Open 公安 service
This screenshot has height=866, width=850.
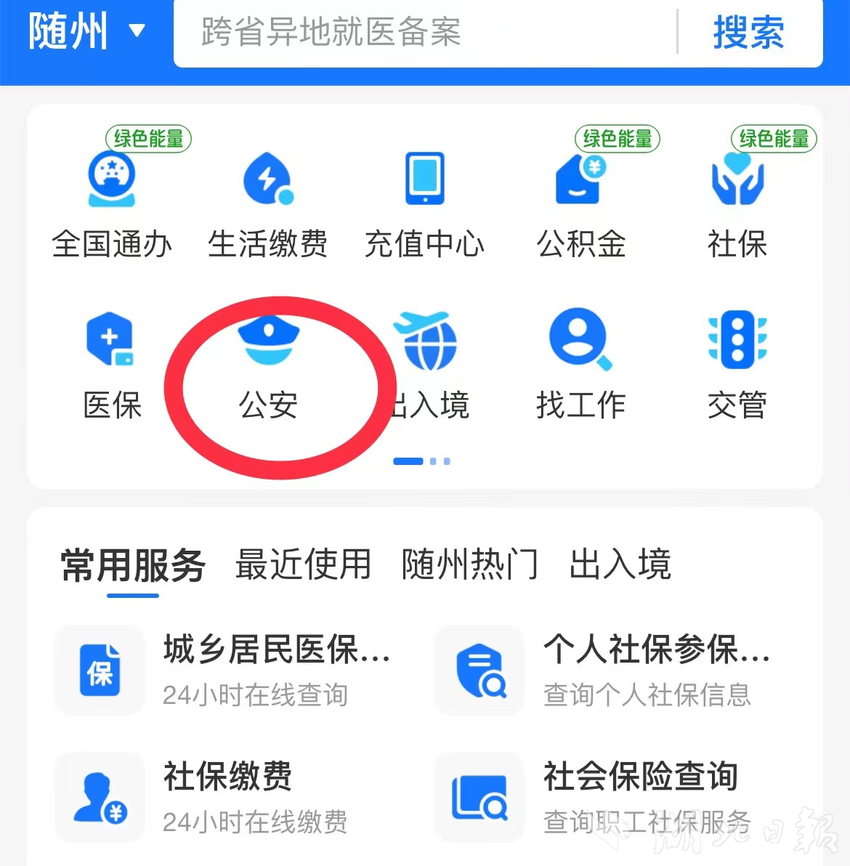point(268,367)
